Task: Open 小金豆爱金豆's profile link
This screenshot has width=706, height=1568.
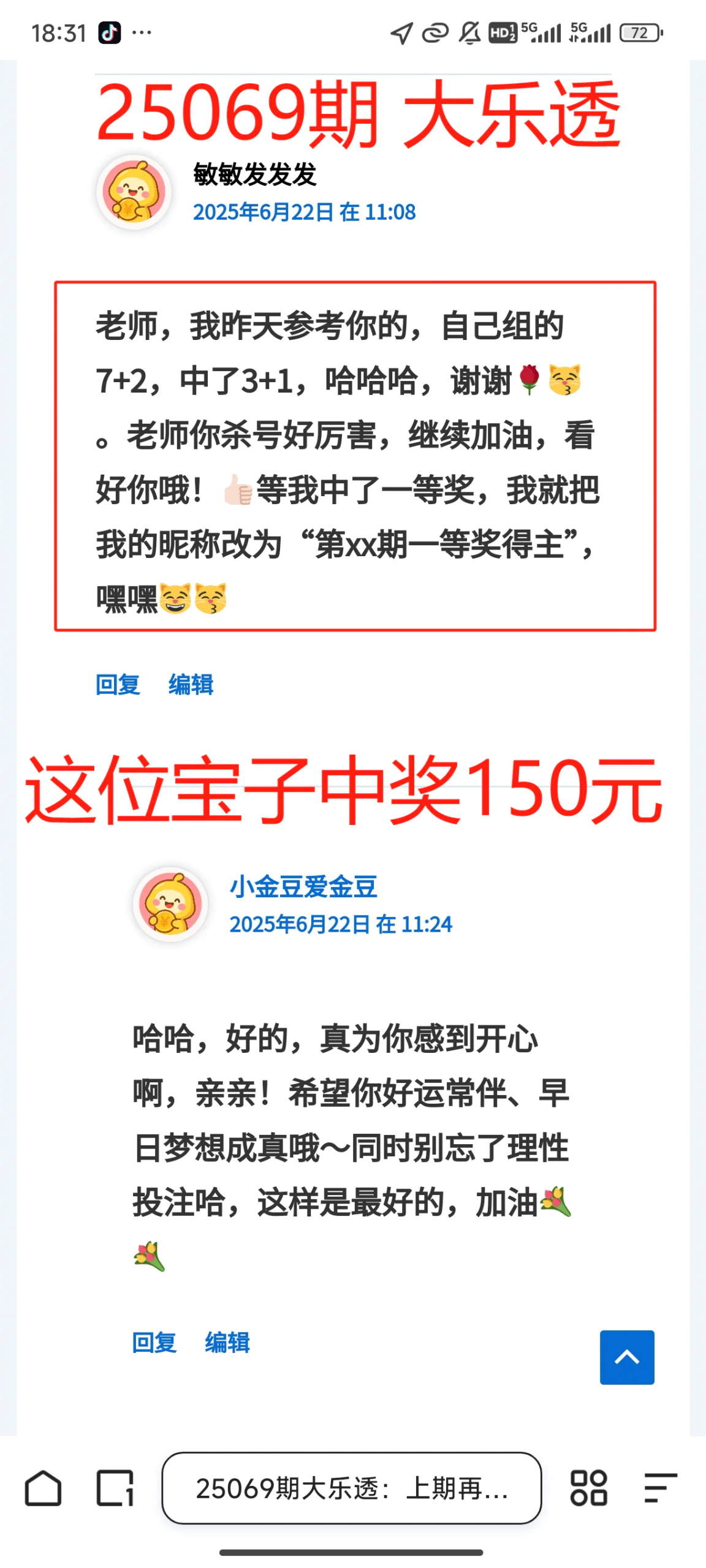Action: point(303,886)
